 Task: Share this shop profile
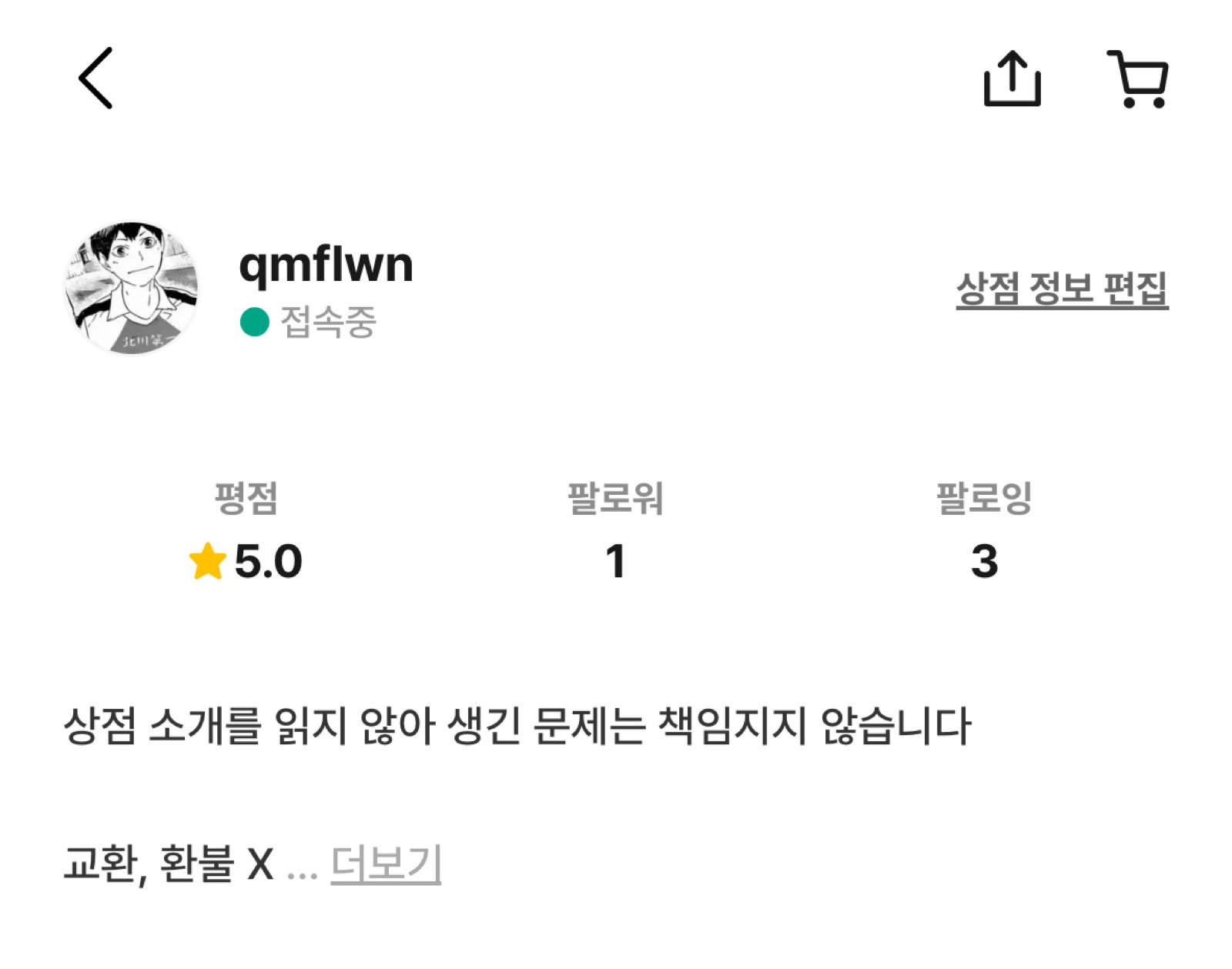pos(1012,79)
